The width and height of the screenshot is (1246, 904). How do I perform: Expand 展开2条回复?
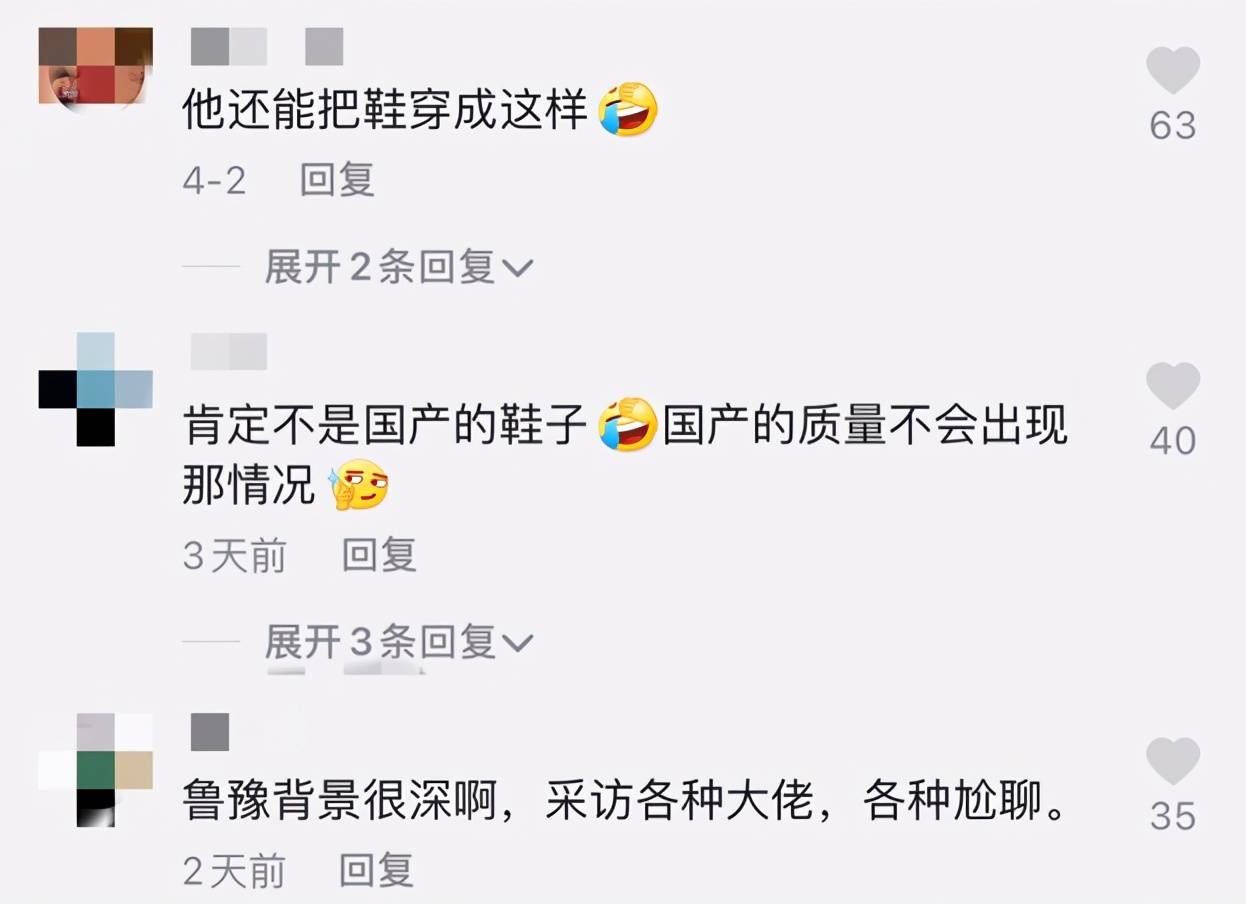coord(398,267)
